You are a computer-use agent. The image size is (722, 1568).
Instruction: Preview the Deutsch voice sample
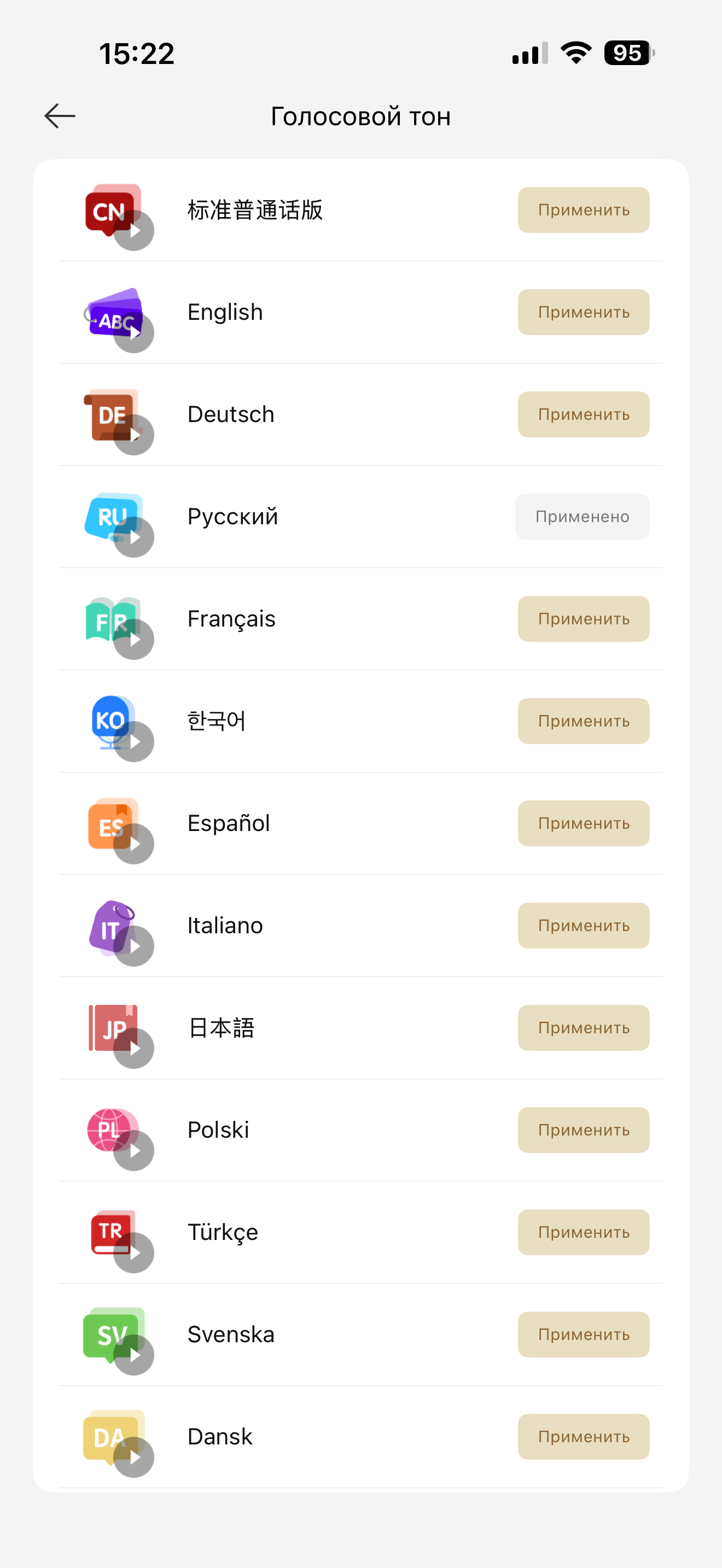(134, 435)
